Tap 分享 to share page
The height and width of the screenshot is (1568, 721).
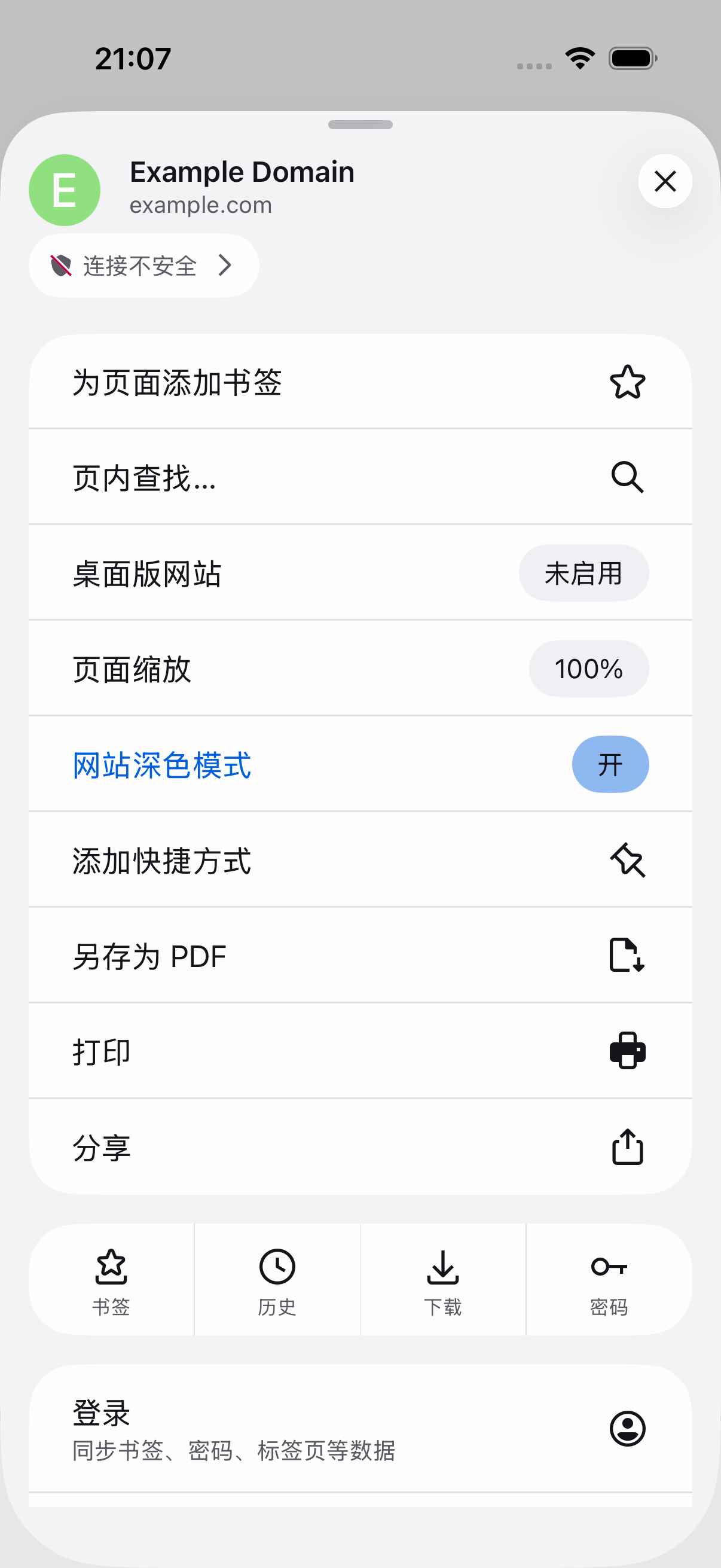tap(360, 1148)
